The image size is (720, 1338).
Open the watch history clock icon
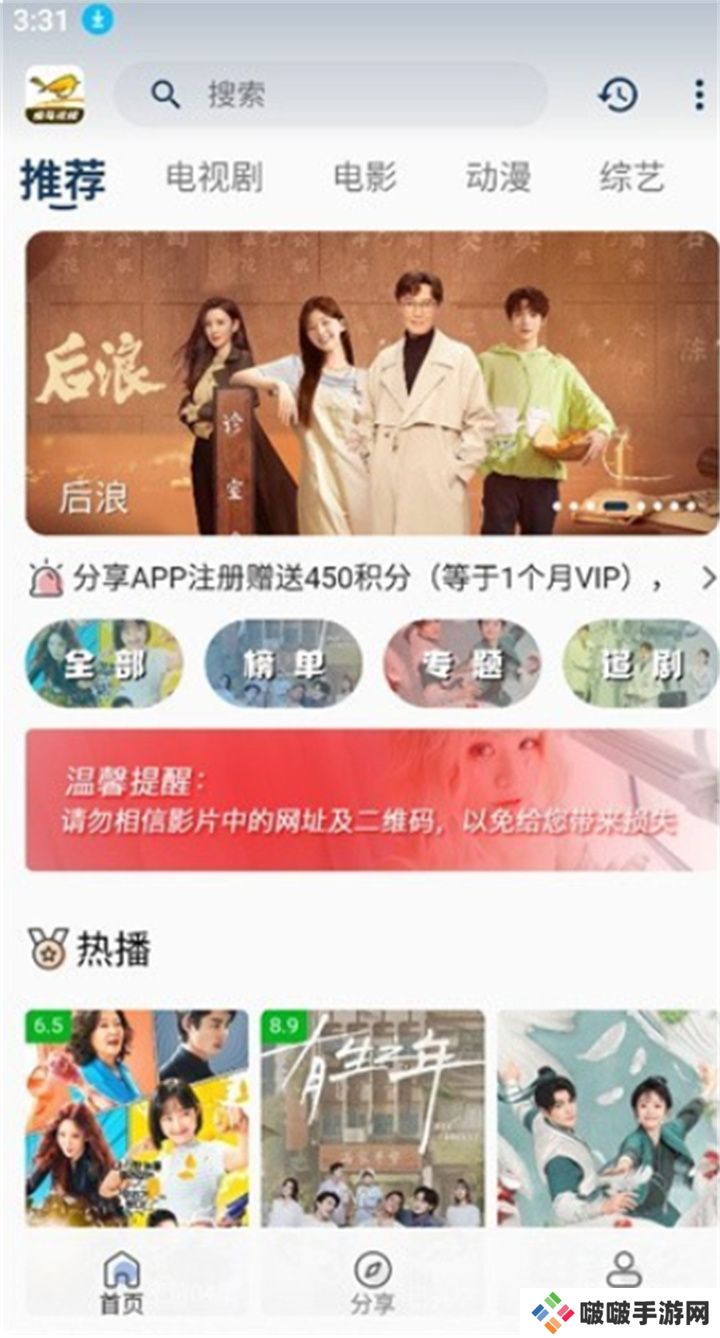coord(618,95)
